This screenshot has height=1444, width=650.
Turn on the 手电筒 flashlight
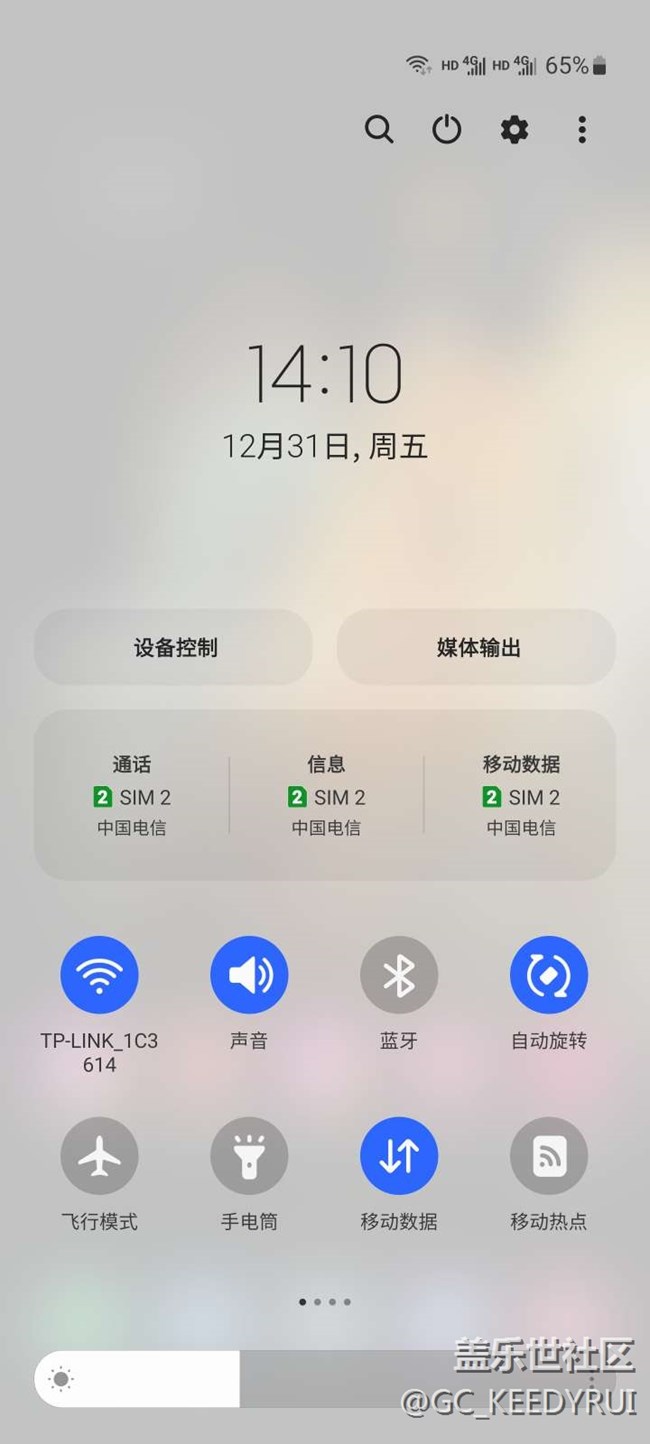coord(249,1156)
